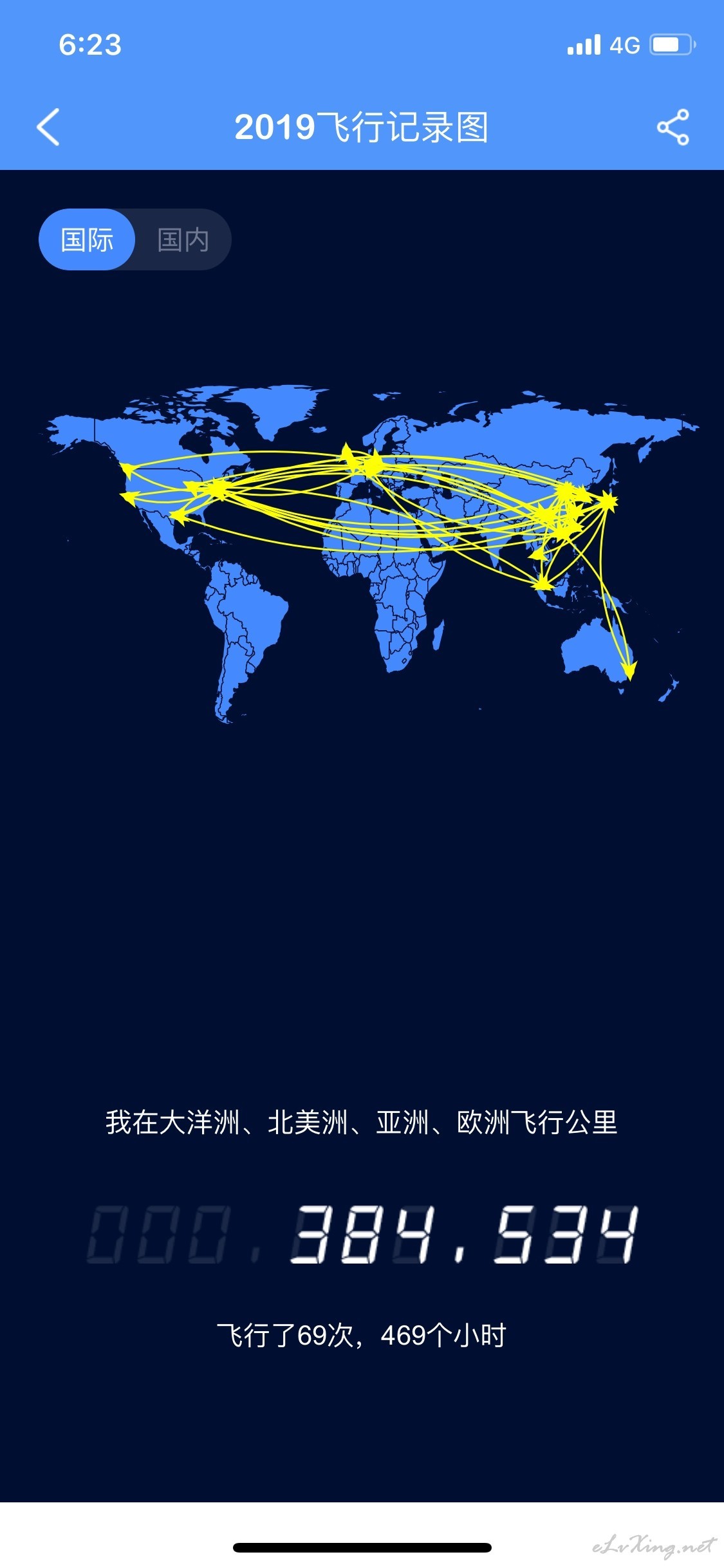
Task: Switch to the 国内 domestic tab
Action: [183, 240]
